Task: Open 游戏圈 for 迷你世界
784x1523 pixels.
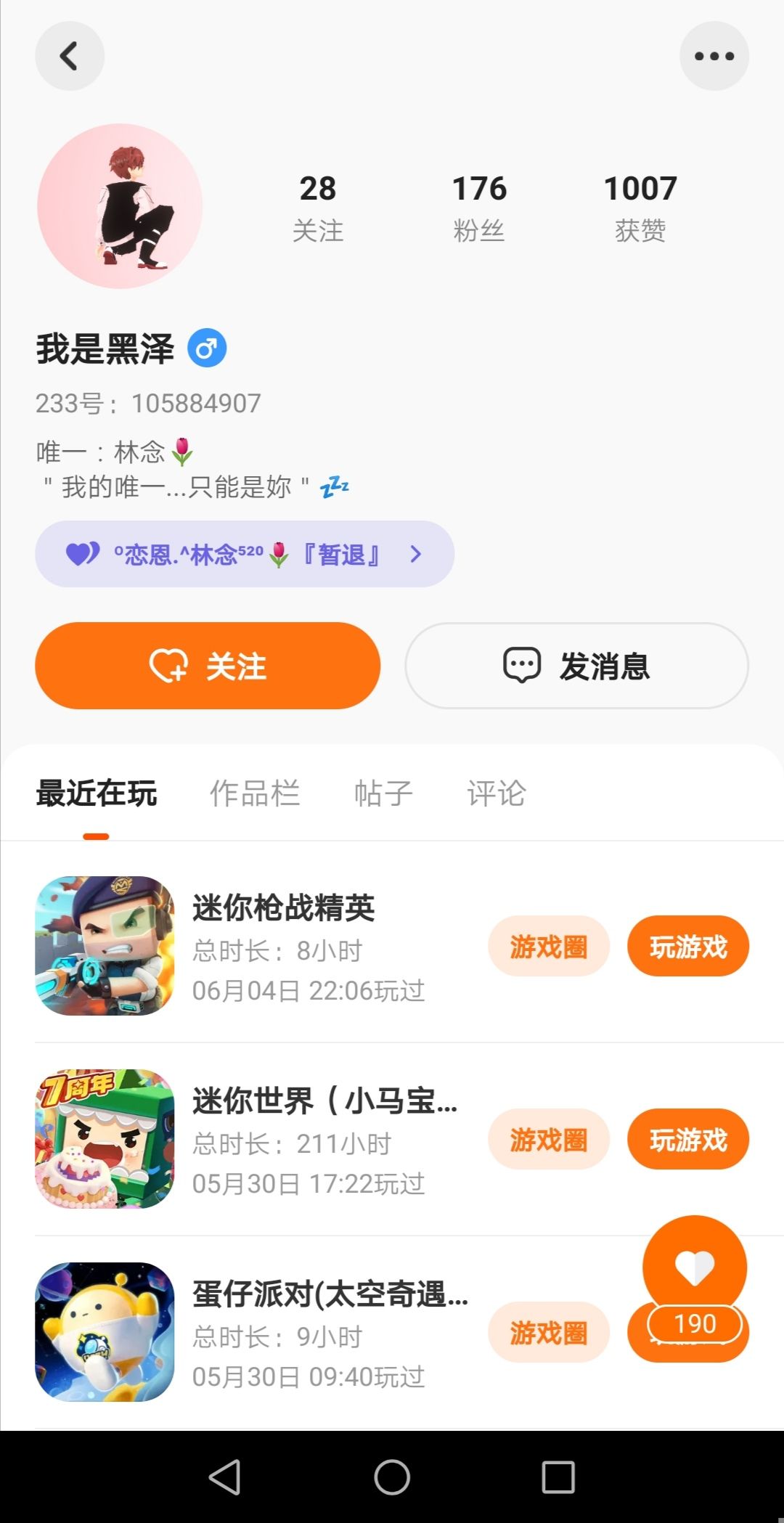Action: coord(549,1140)
